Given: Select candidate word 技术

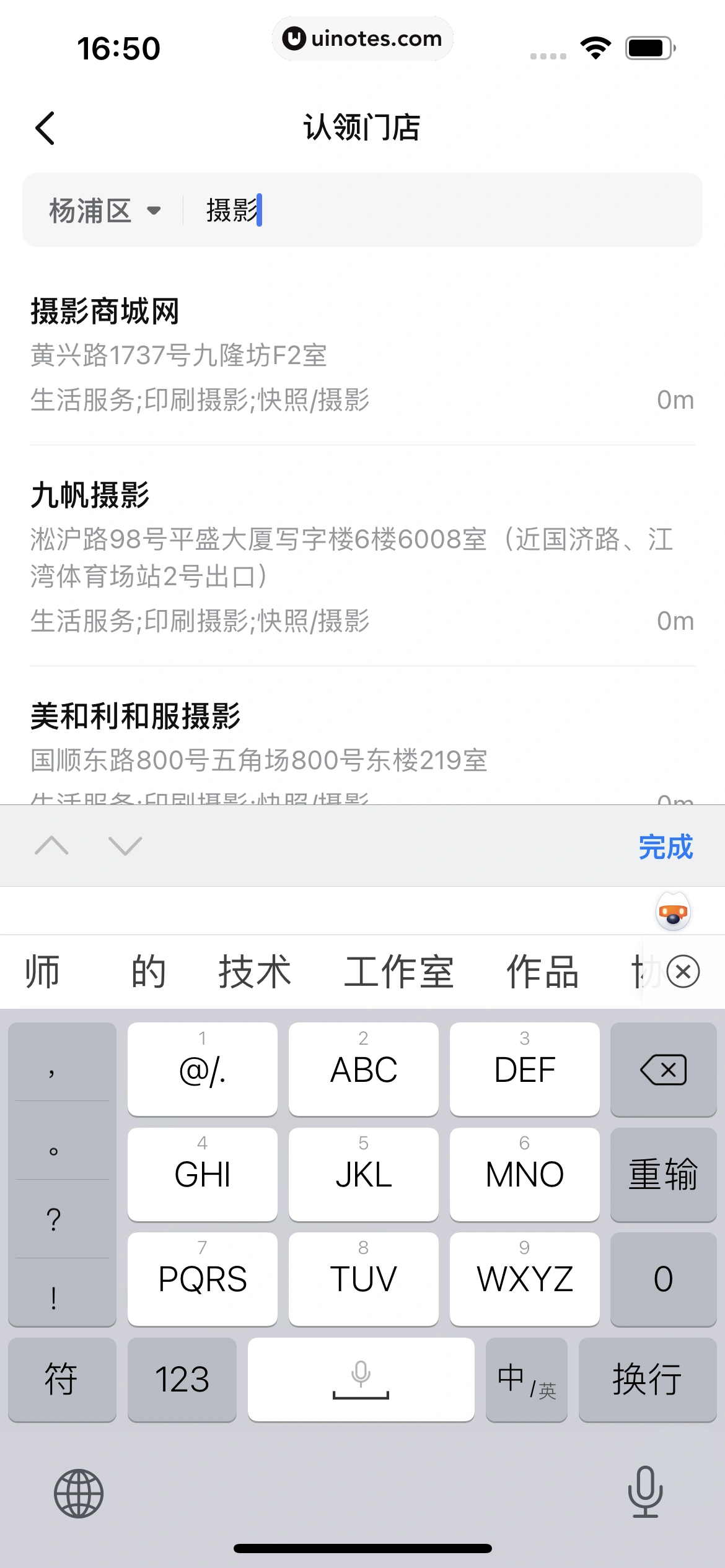Looking at the screenshot, I should point(255,972).
